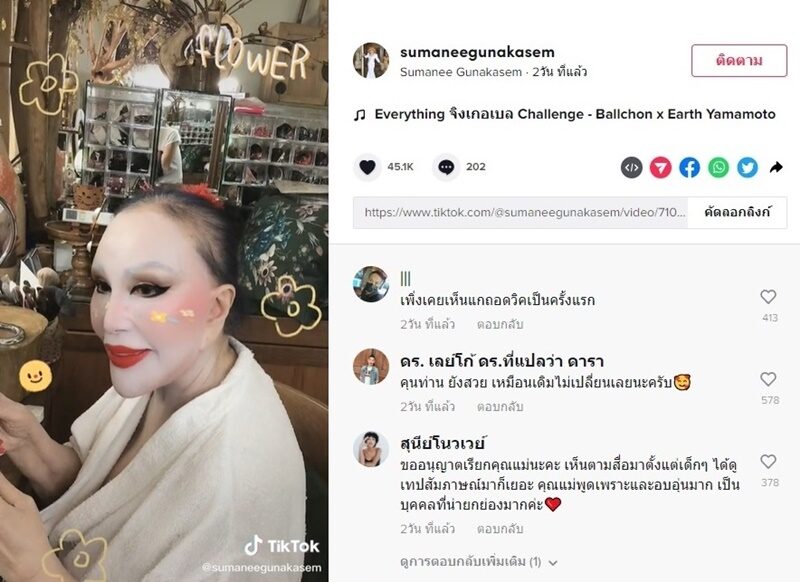Like the comment by ดร. เลย์โก้
This screenshot has width=800, height=582.
768,379
